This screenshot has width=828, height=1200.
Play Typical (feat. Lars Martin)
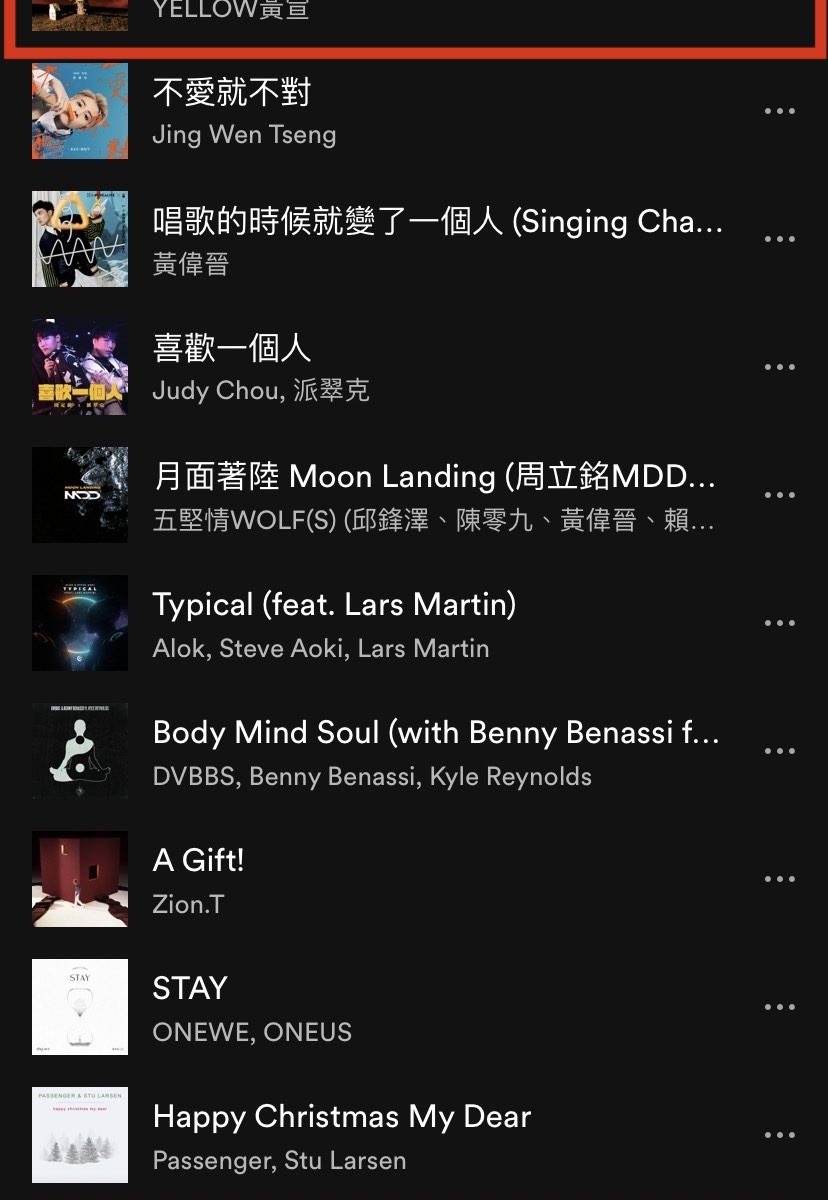[334, 604]
